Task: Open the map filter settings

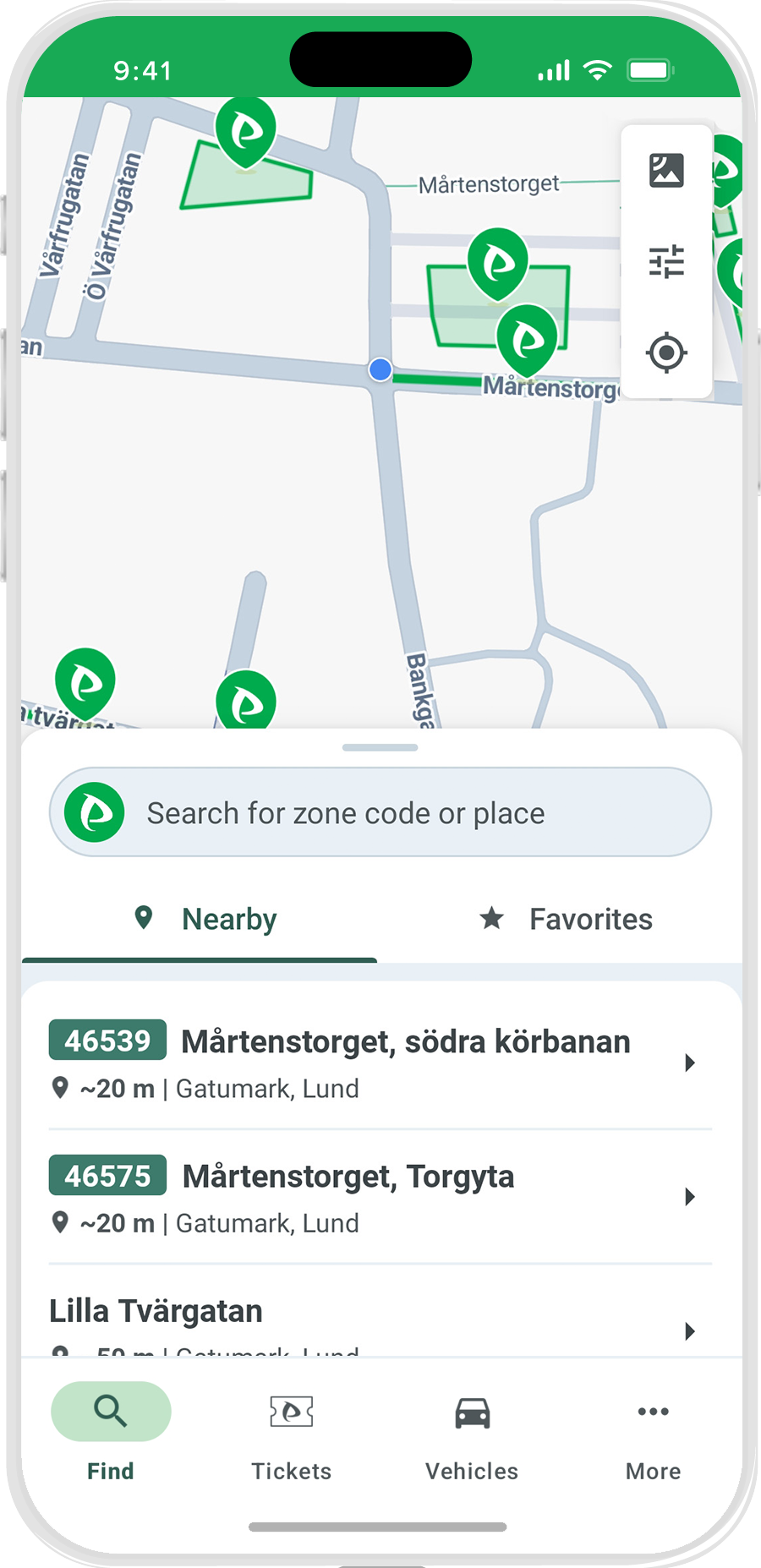Action: (x=666, y=262)
